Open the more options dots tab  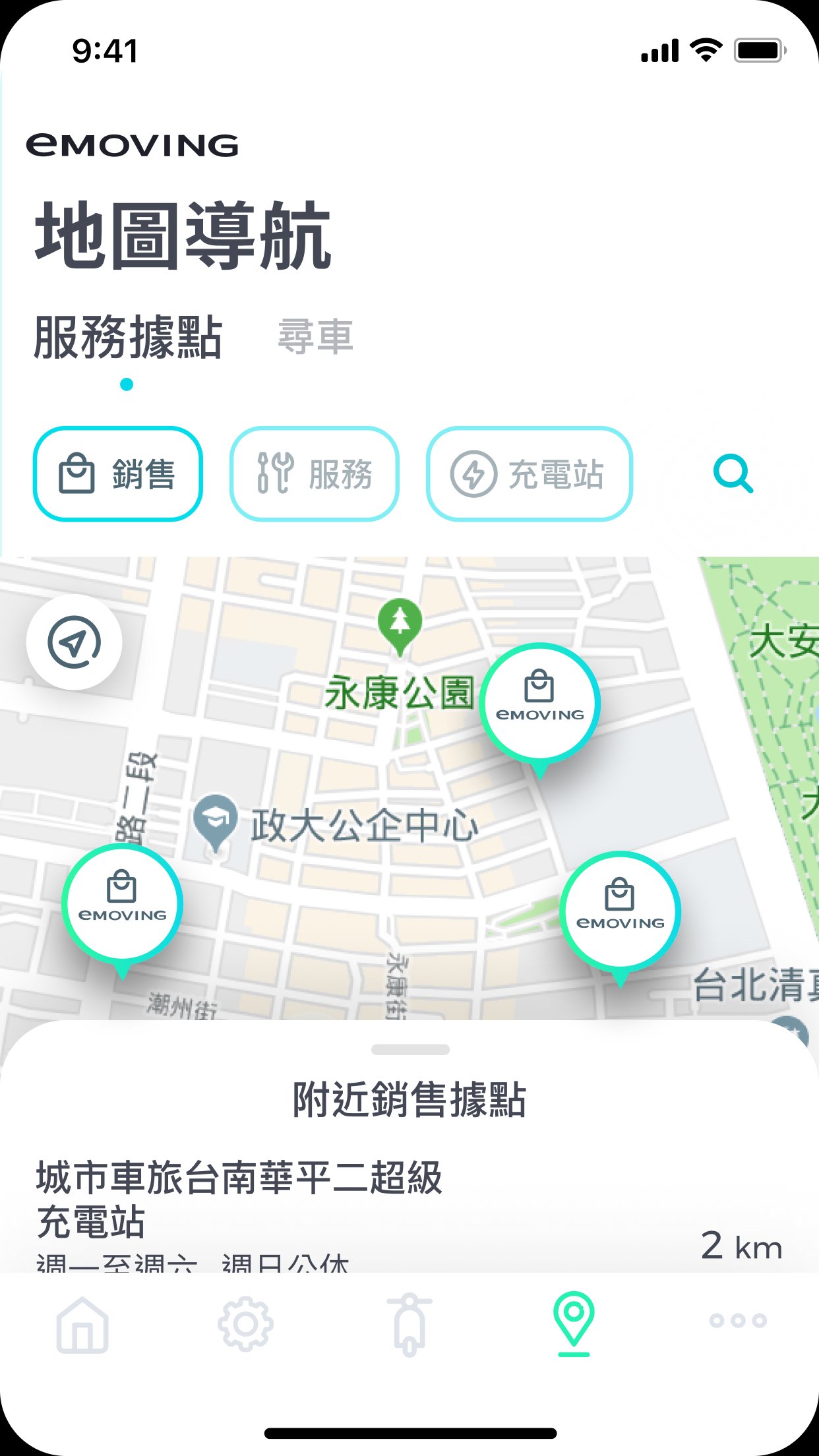pyautogui.click(x=738, y=1320)
